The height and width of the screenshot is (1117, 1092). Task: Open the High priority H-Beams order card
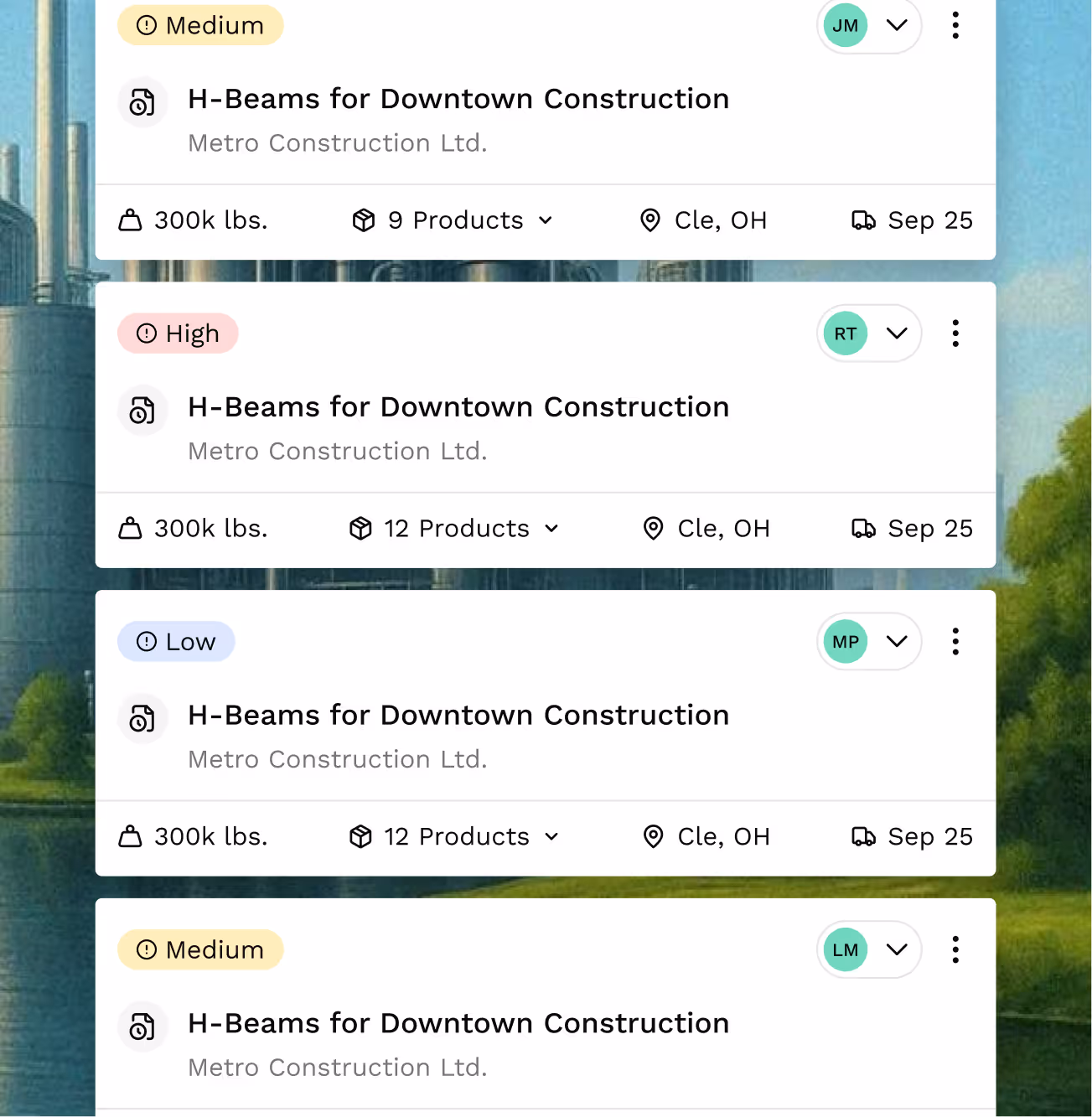(546, 425)
